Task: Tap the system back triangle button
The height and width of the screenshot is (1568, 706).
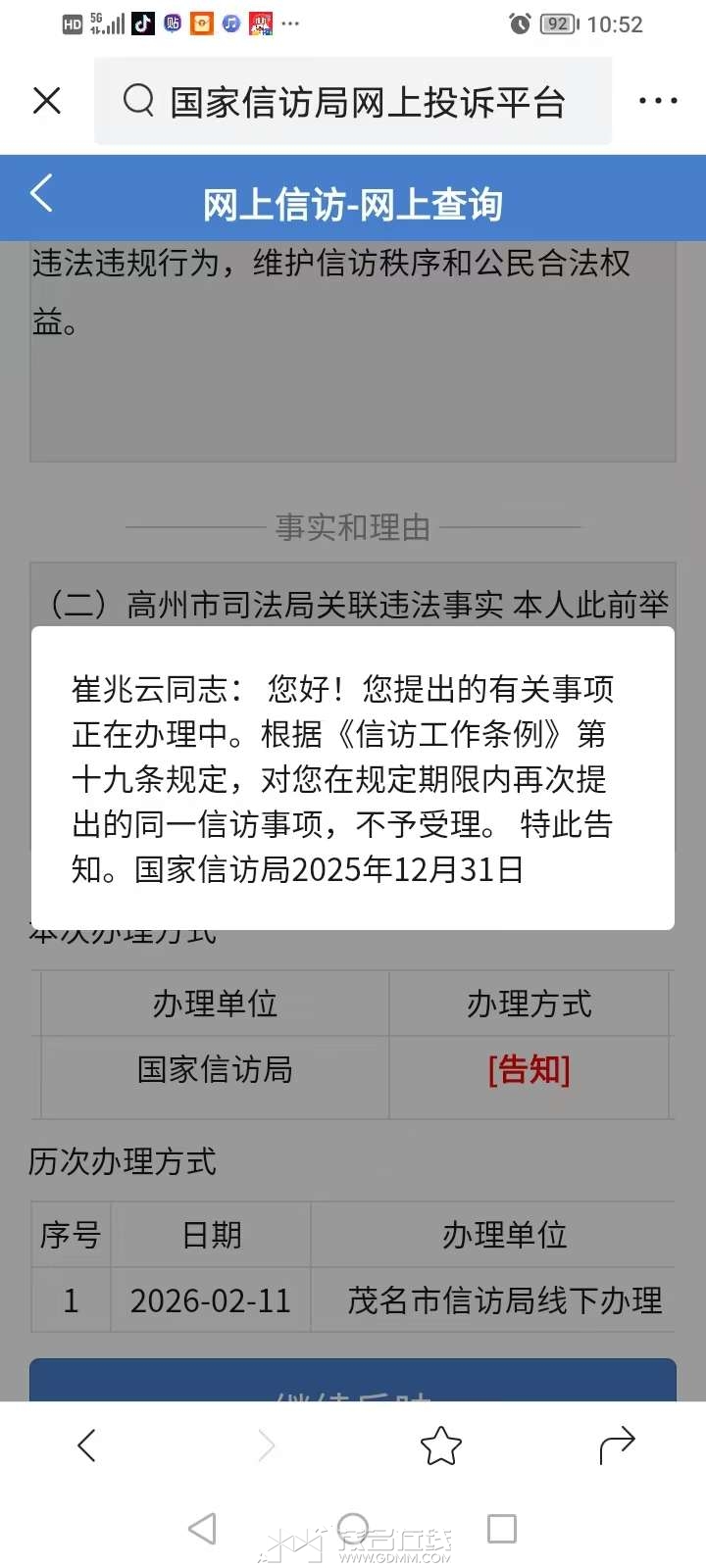Action: pos(202,1529)
